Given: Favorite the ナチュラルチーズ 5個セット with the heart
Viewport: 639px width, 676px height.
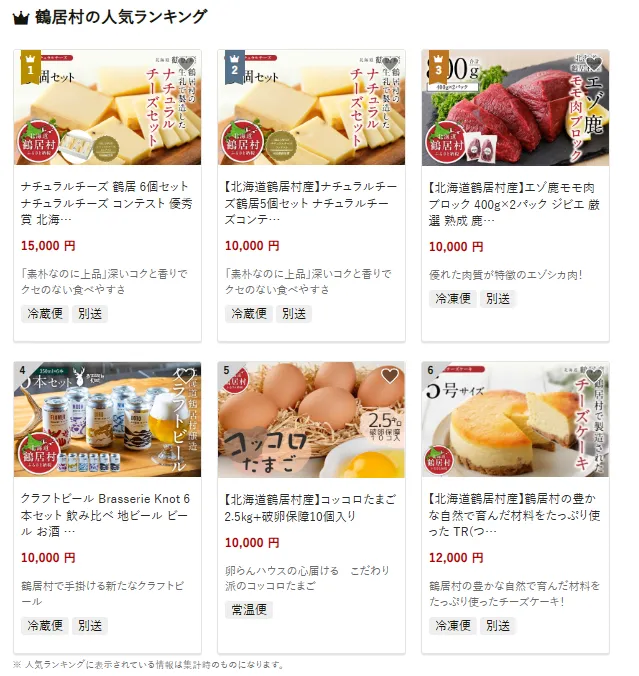Looking at the screenshot, I should tap(390, 65).
